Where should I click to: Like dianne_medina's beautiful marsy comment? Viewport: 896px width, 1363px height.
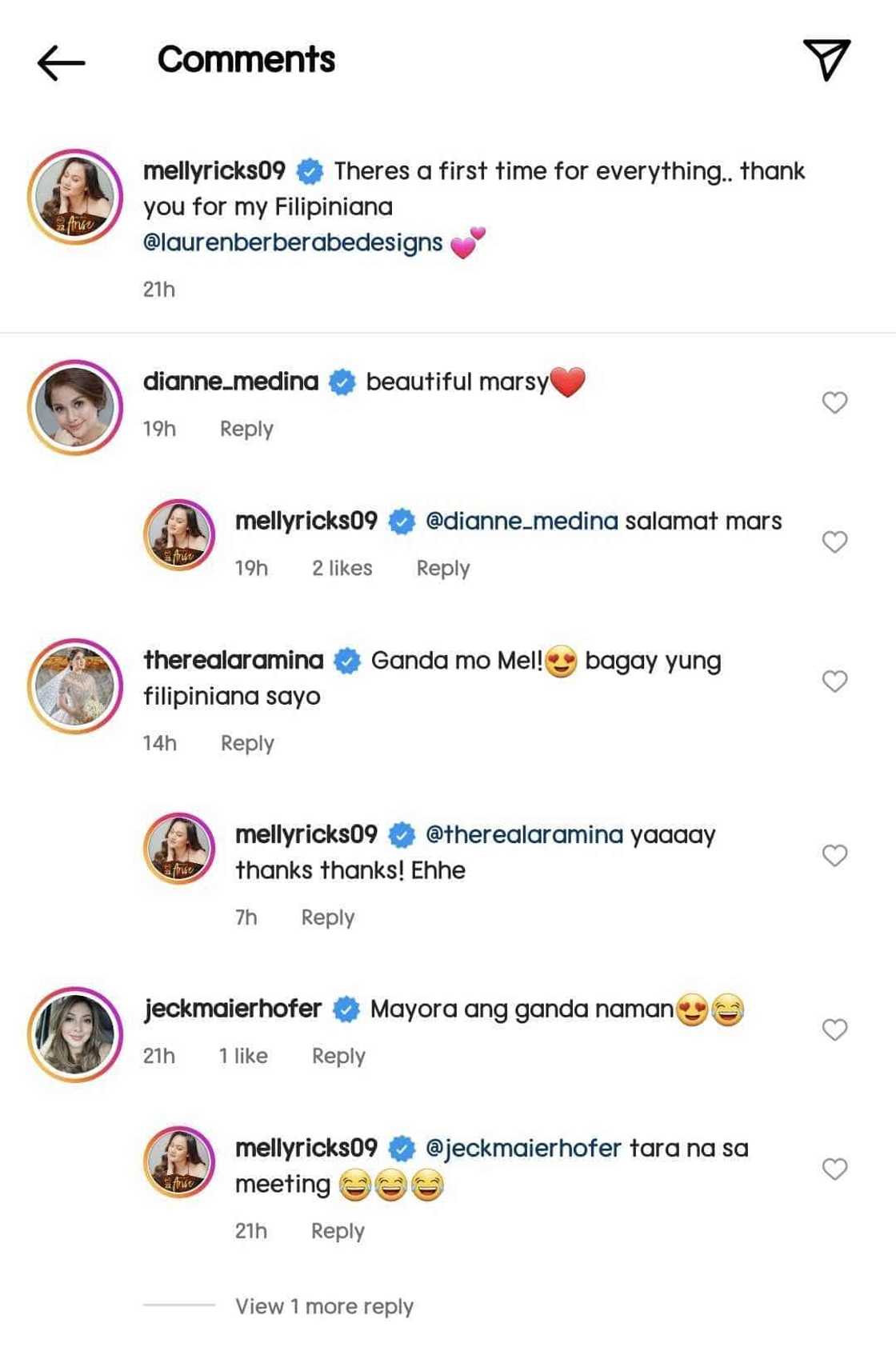(834, 402)
